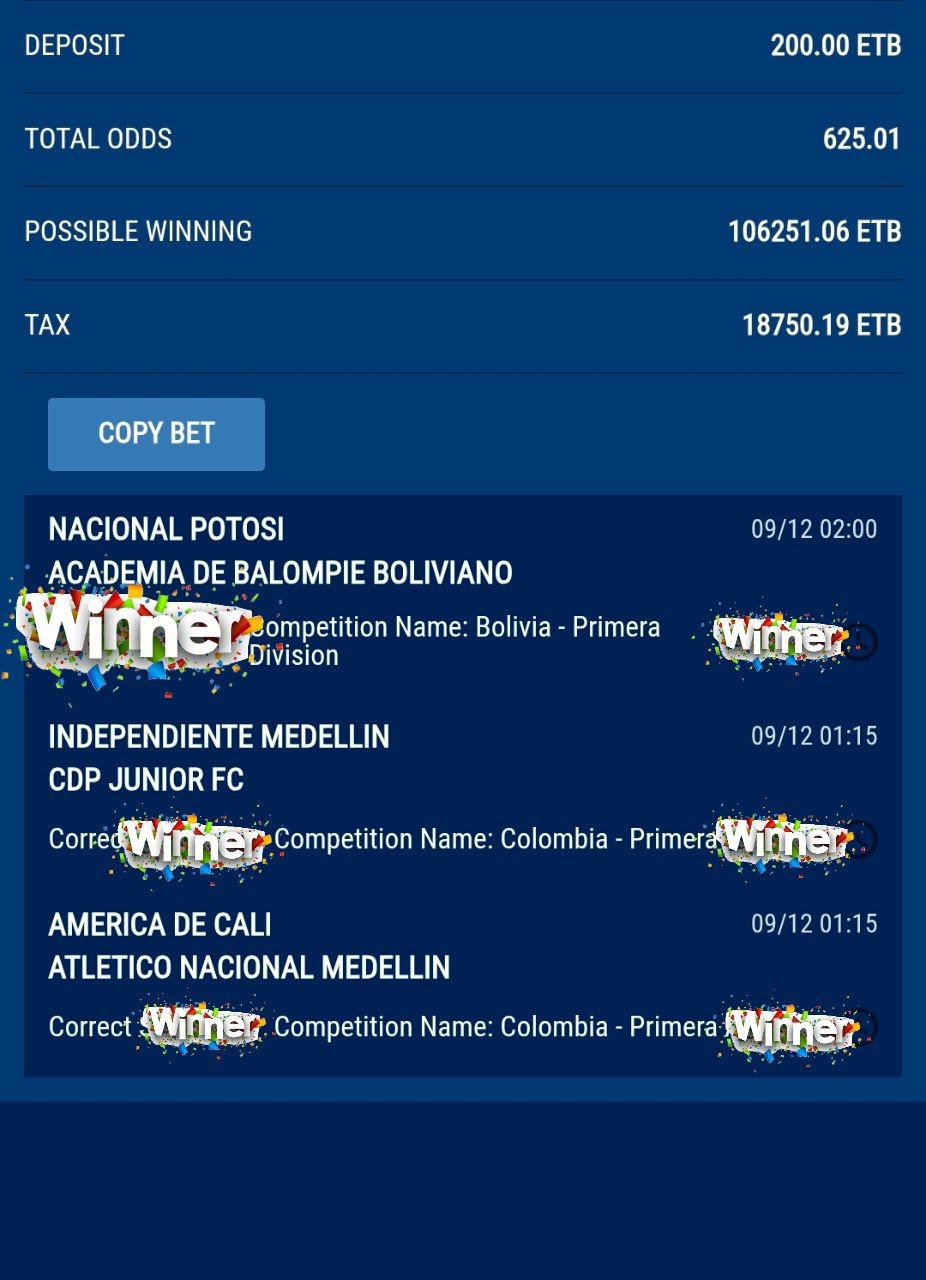Tap the COPY BET button
This screenshot has width=926, height=1280.
tap(156, 434)
